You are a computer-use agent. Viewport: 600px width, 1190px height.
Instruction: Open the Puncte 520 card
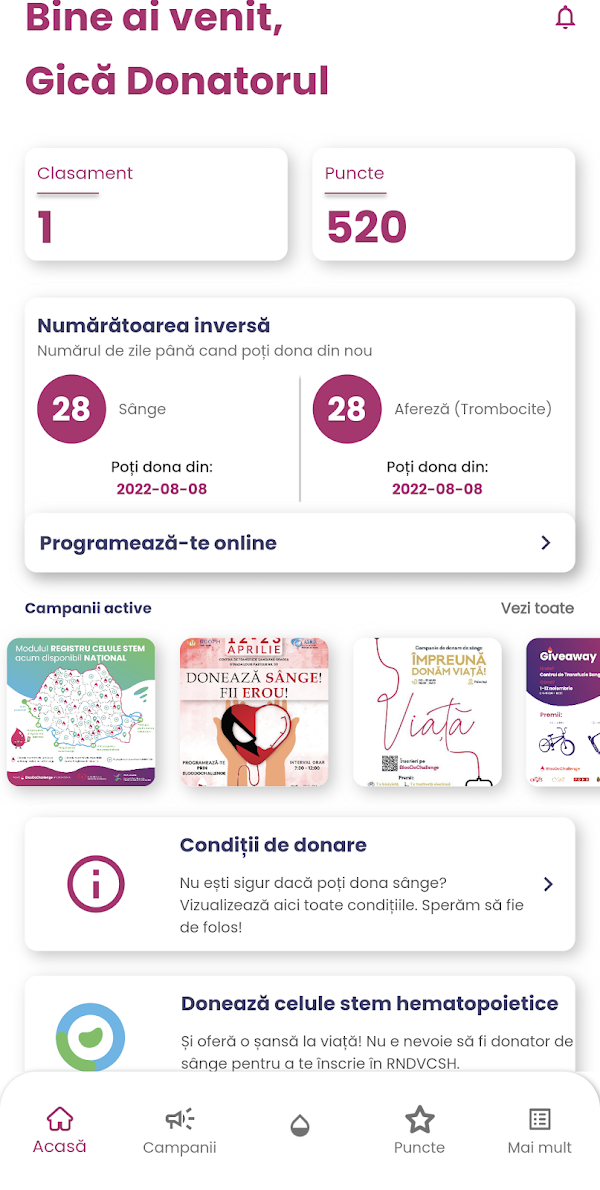[443, 205]
